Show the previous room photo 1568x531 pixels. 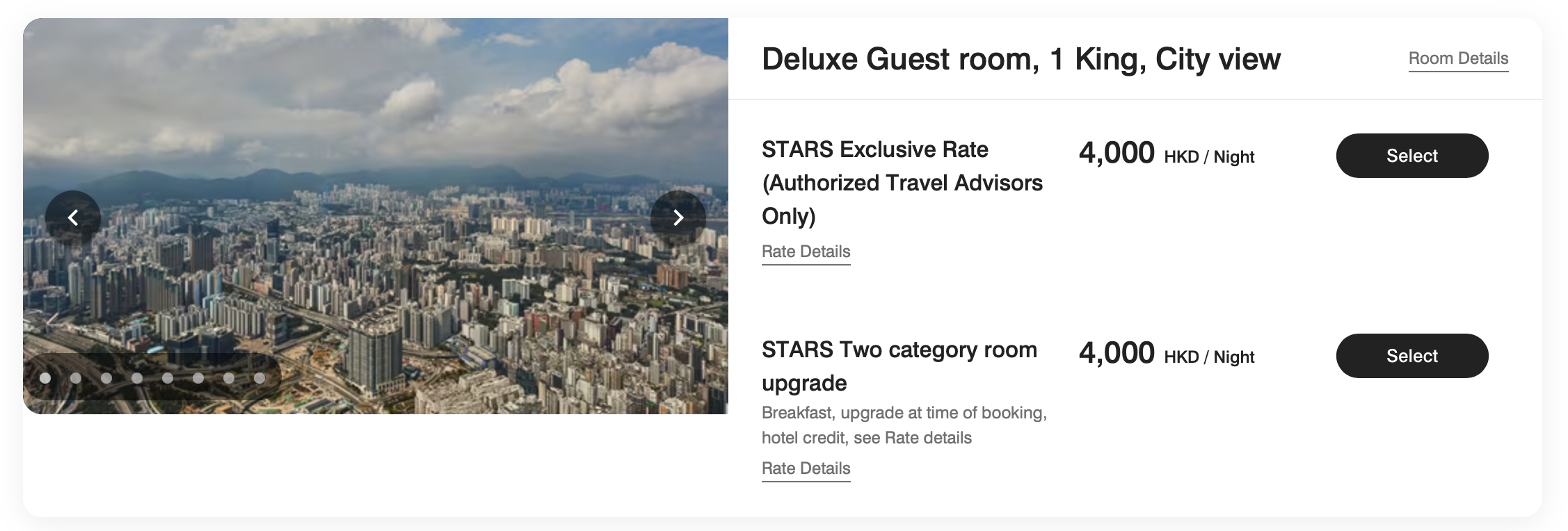pyautogui.click(x=73, y=218)
